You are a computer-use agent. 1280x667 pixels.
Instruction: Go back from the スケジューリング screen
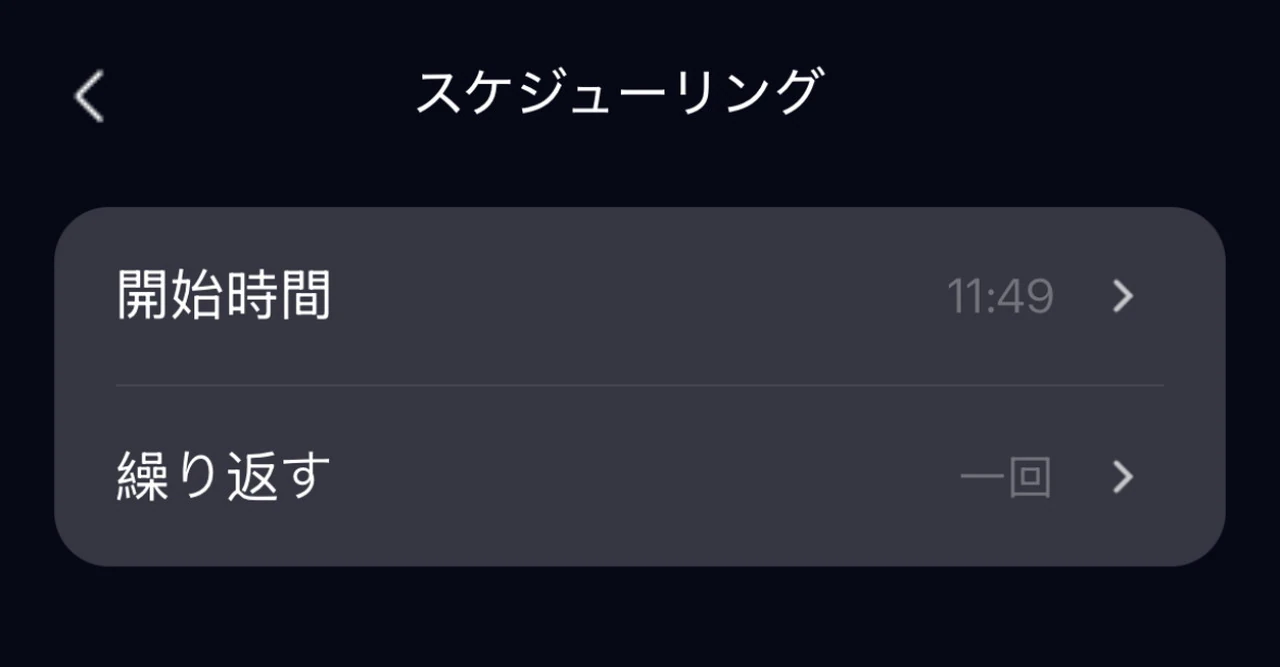point(89,97)
